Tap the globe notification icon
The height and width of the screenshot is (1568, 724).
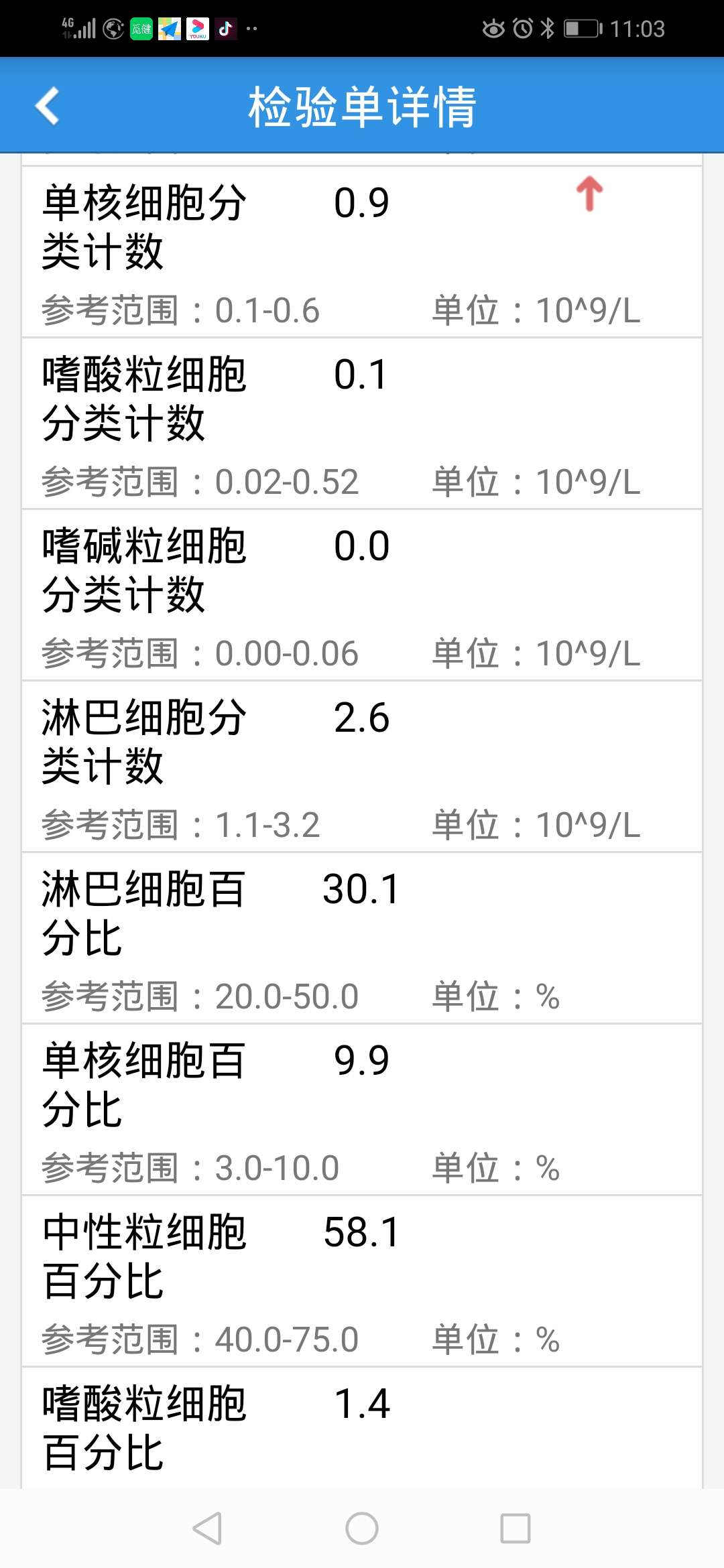point(113,28)
